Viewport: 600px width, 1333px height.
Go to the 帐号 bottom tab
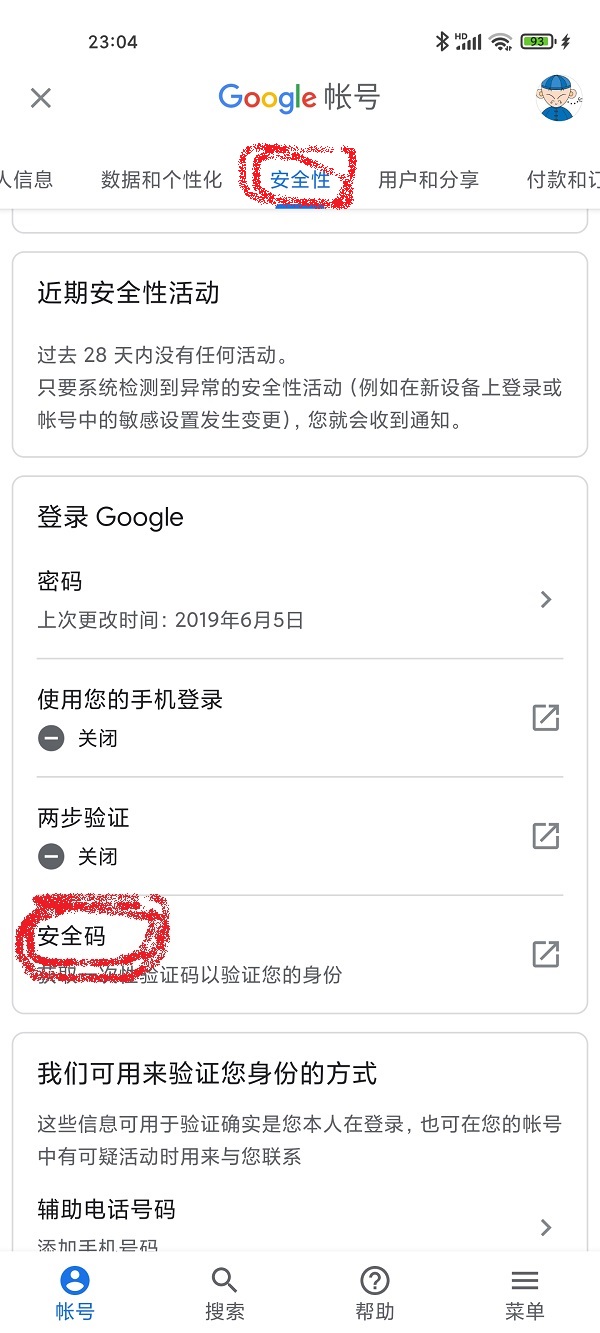click(x=75, y=1292)
